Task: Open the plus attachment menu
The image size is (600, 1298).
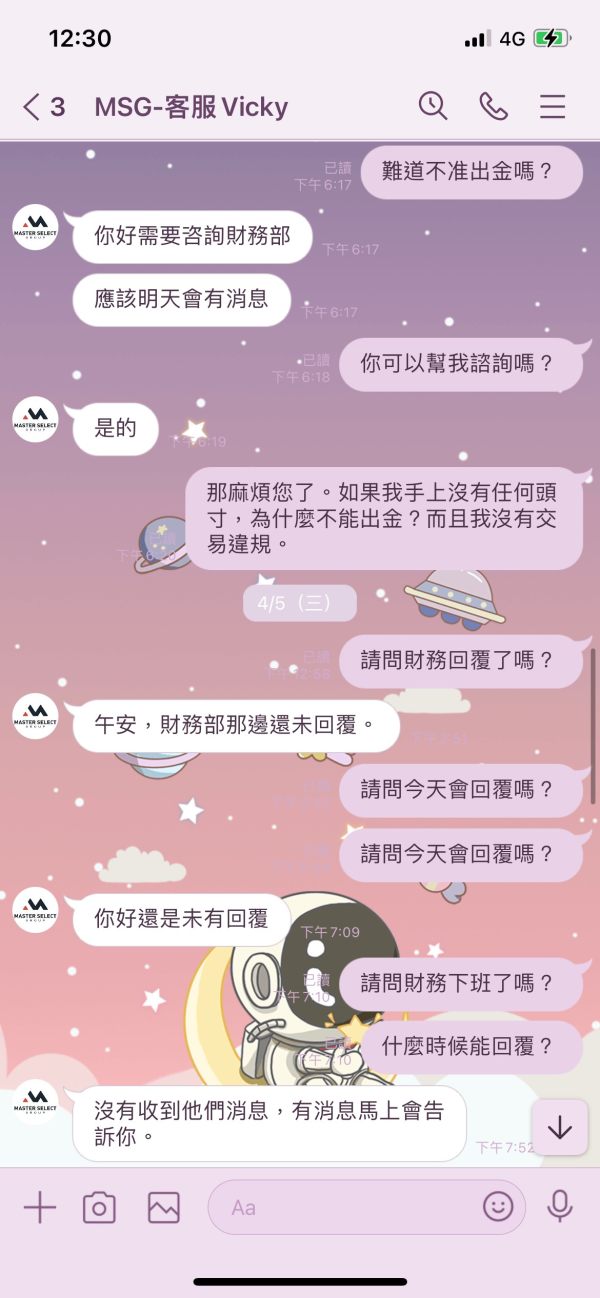Action: click(x=40, y=1207)
